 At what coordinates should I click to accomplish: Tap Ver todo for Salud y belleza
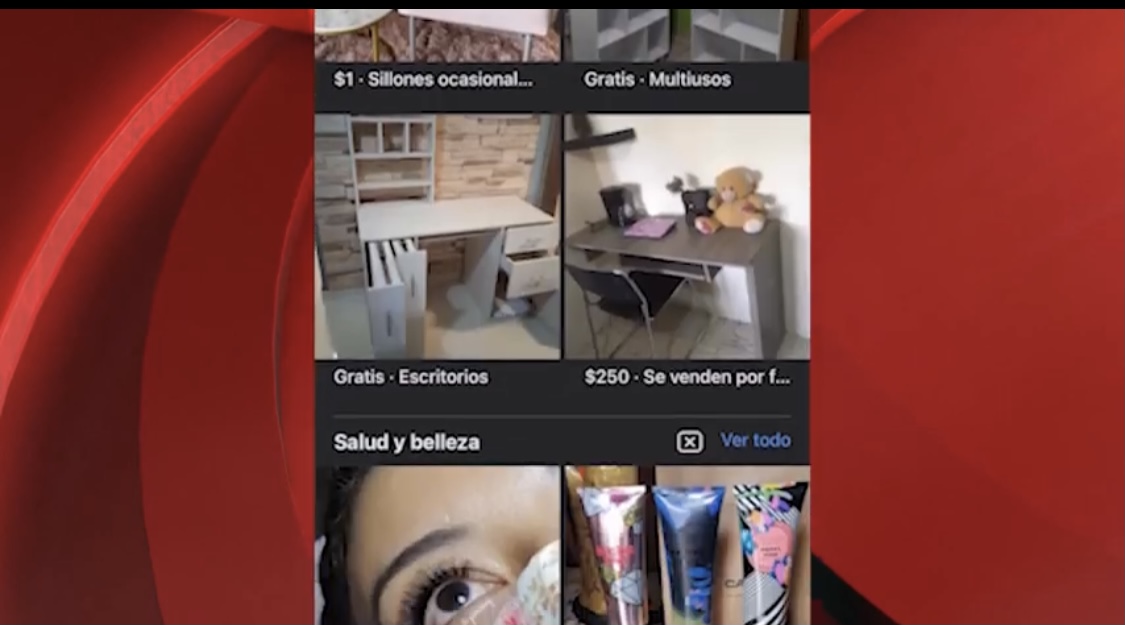pos(755,440)
